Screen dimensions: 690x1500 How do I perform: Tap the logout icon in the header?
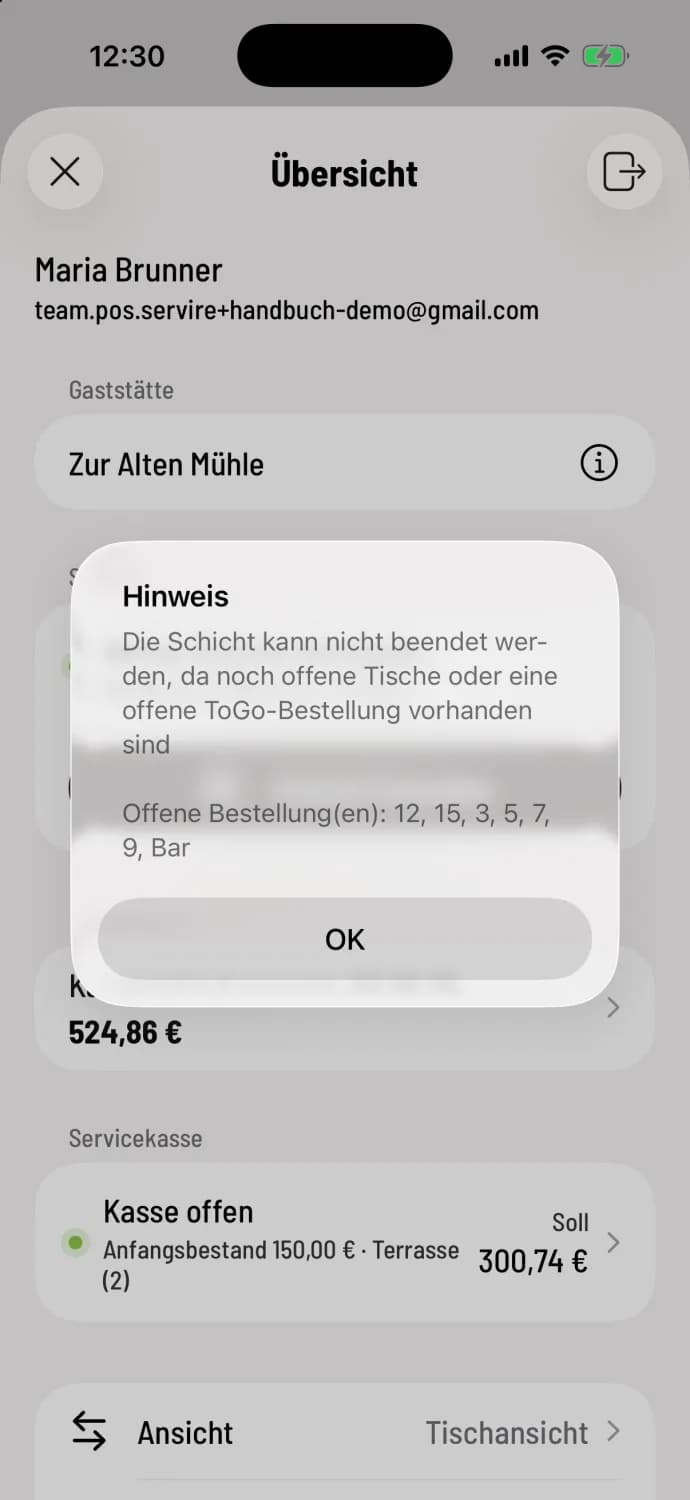pos(624,172)
